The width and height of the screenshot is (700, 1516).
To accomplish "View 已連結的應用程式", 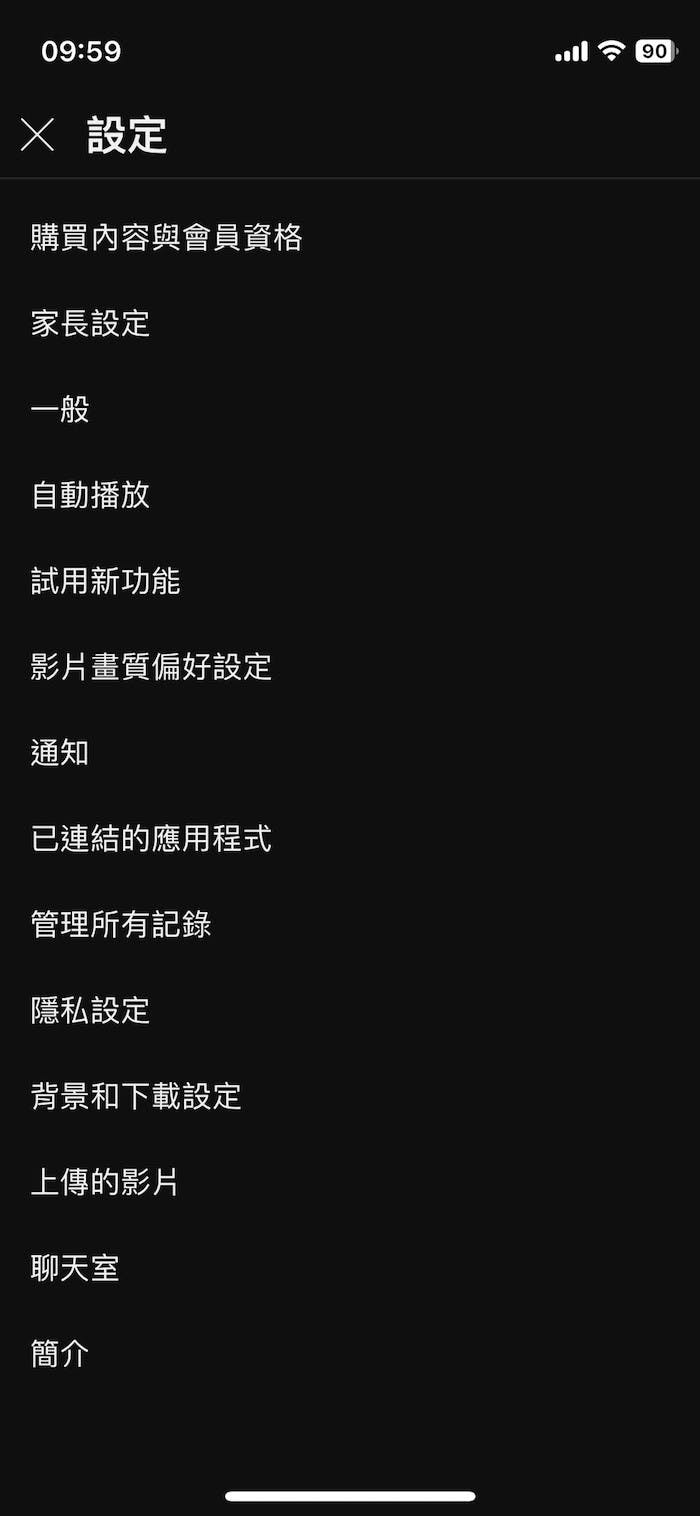I will tap(350, 839).
